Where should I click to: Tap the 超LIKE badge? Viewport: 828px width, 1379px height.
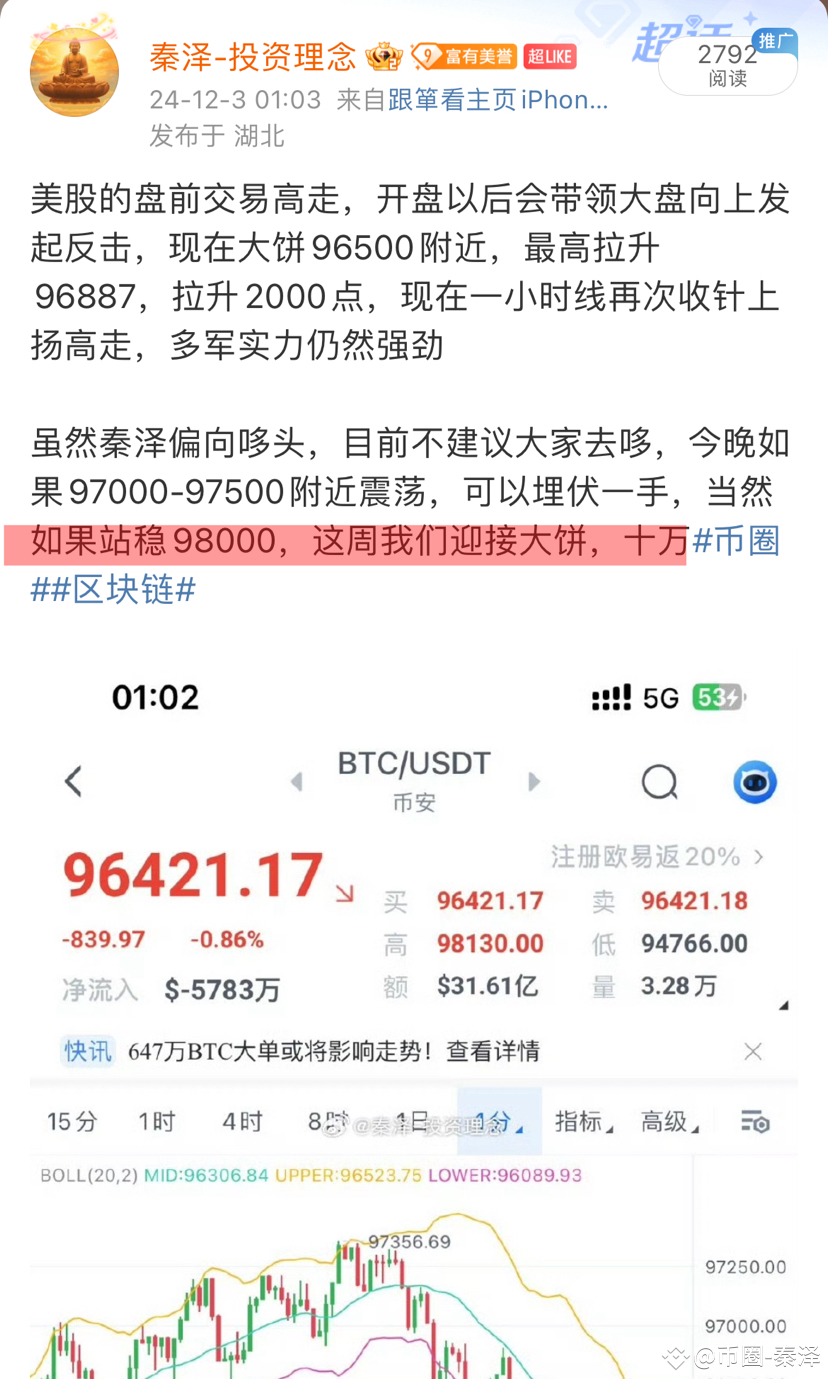(550, 57)
